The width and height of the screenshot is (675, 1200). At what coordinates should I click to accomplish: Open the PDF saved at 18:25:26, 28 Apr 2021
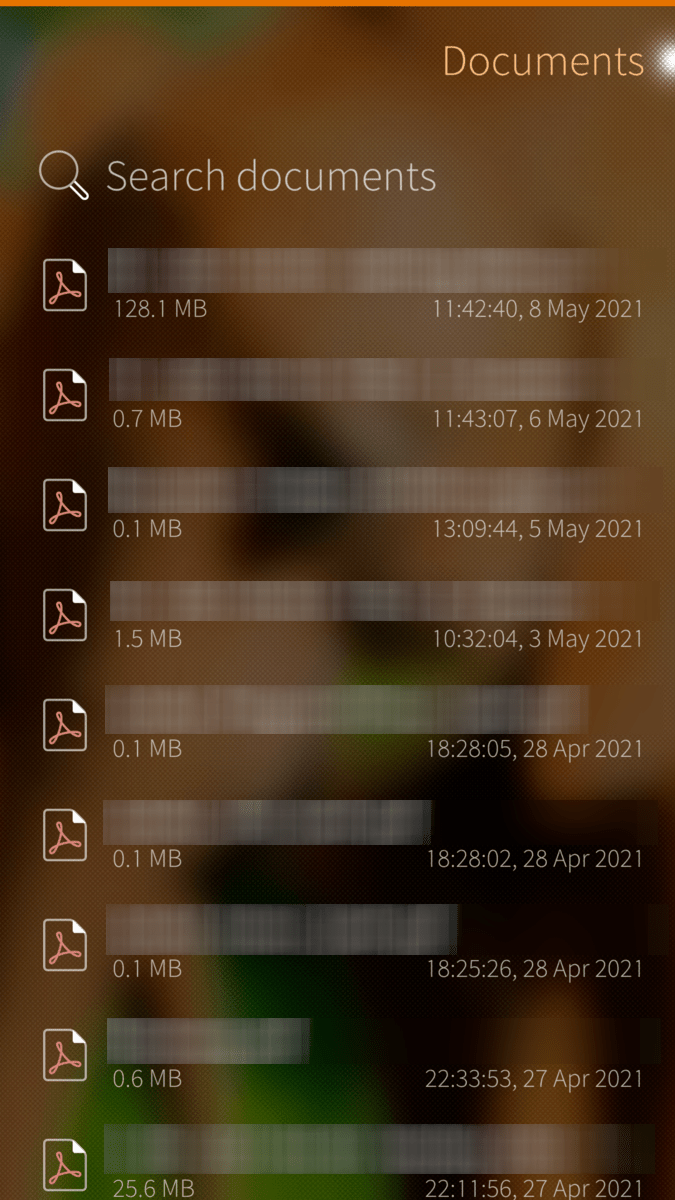pyautogui.click(x=340, y=945)
